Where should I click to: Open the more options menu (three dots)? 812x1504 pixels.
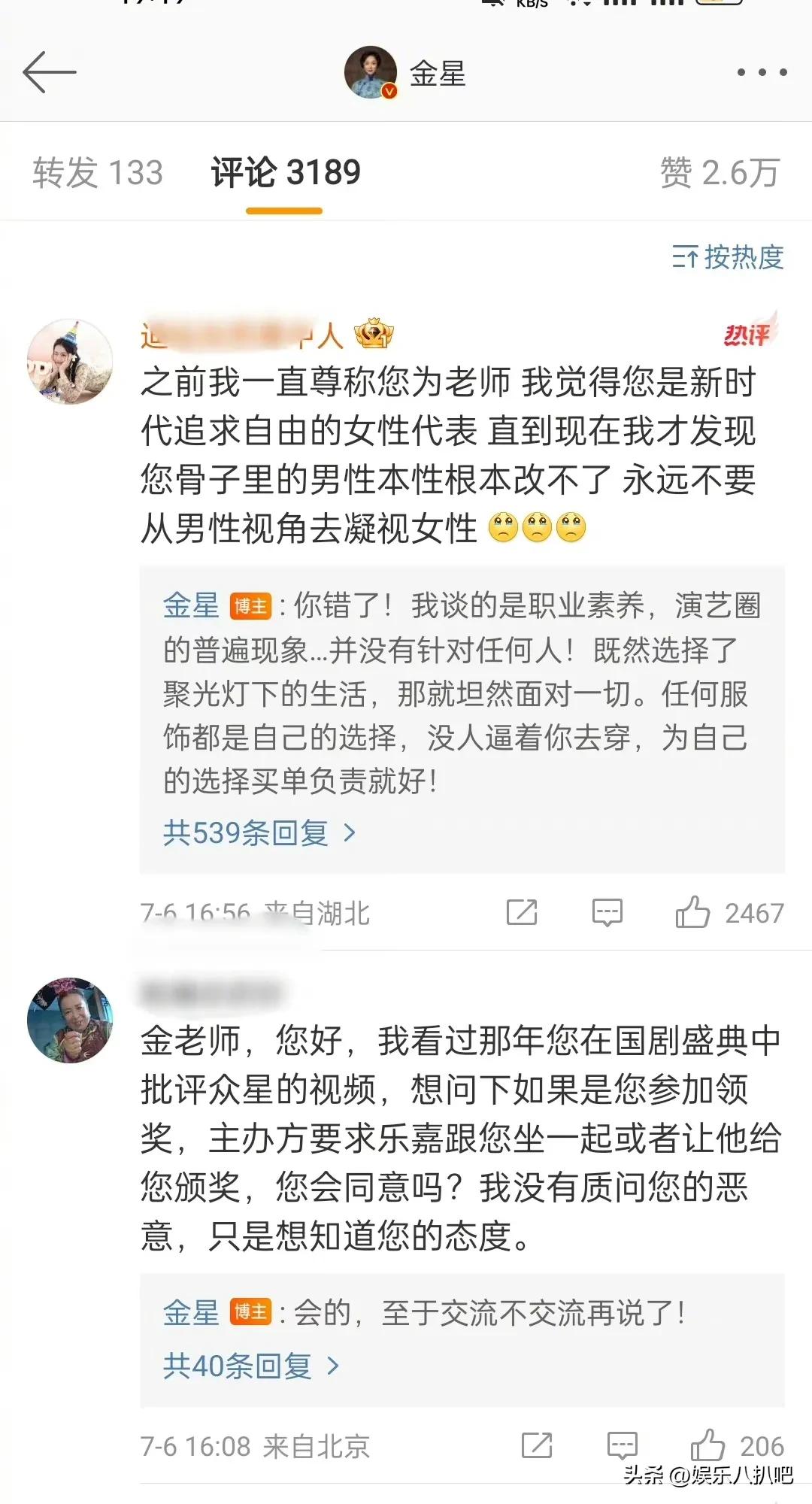point(762,69)
